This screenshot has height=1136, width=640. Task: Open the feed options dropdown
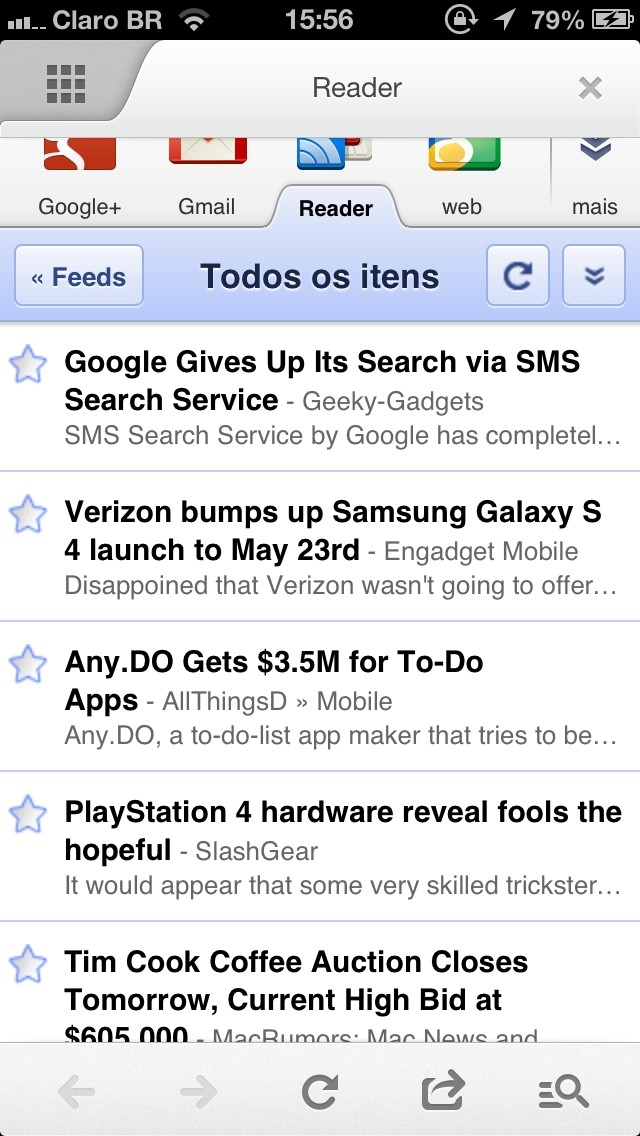594,276
